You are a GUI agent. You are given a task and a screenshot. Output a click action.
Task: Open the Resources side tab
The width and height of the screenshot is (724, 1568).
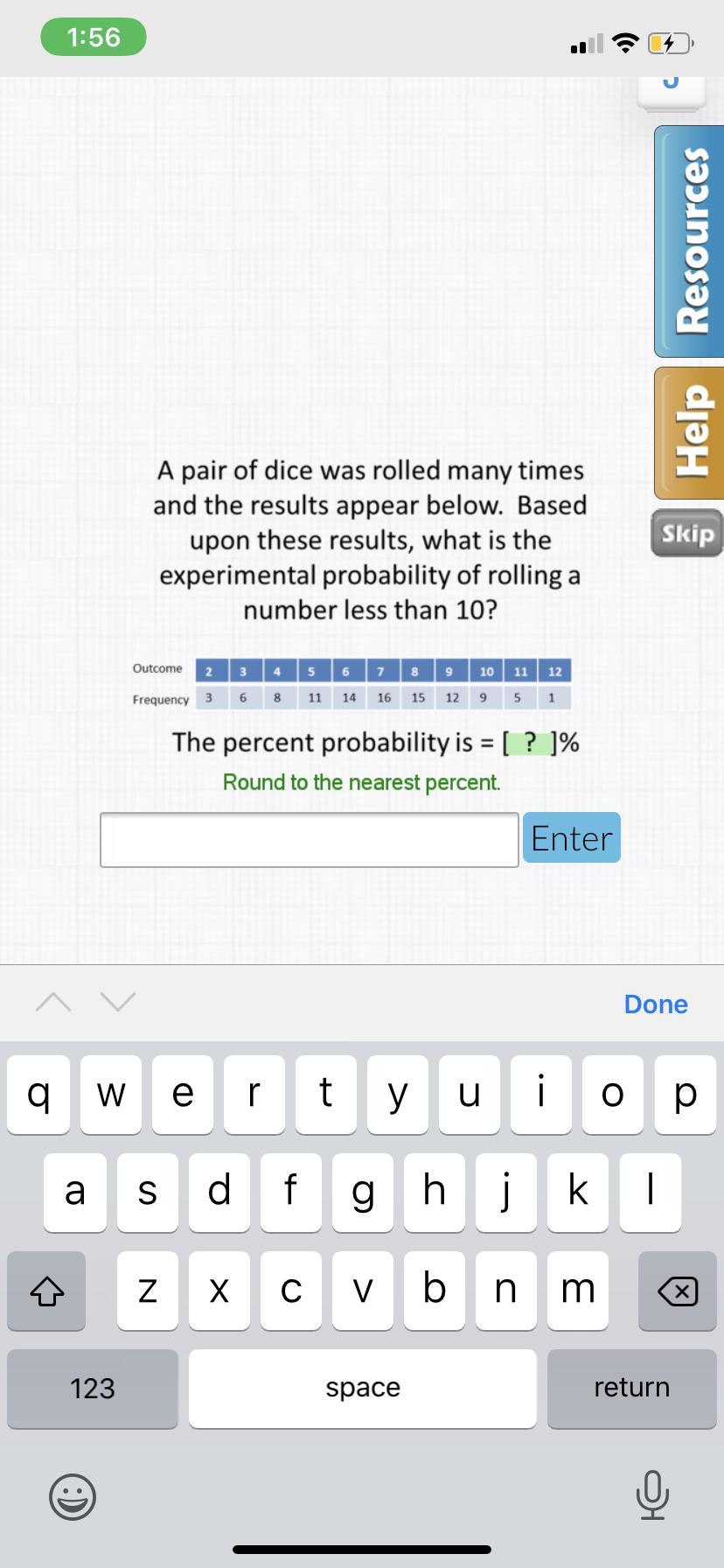[x=691, y=241]
